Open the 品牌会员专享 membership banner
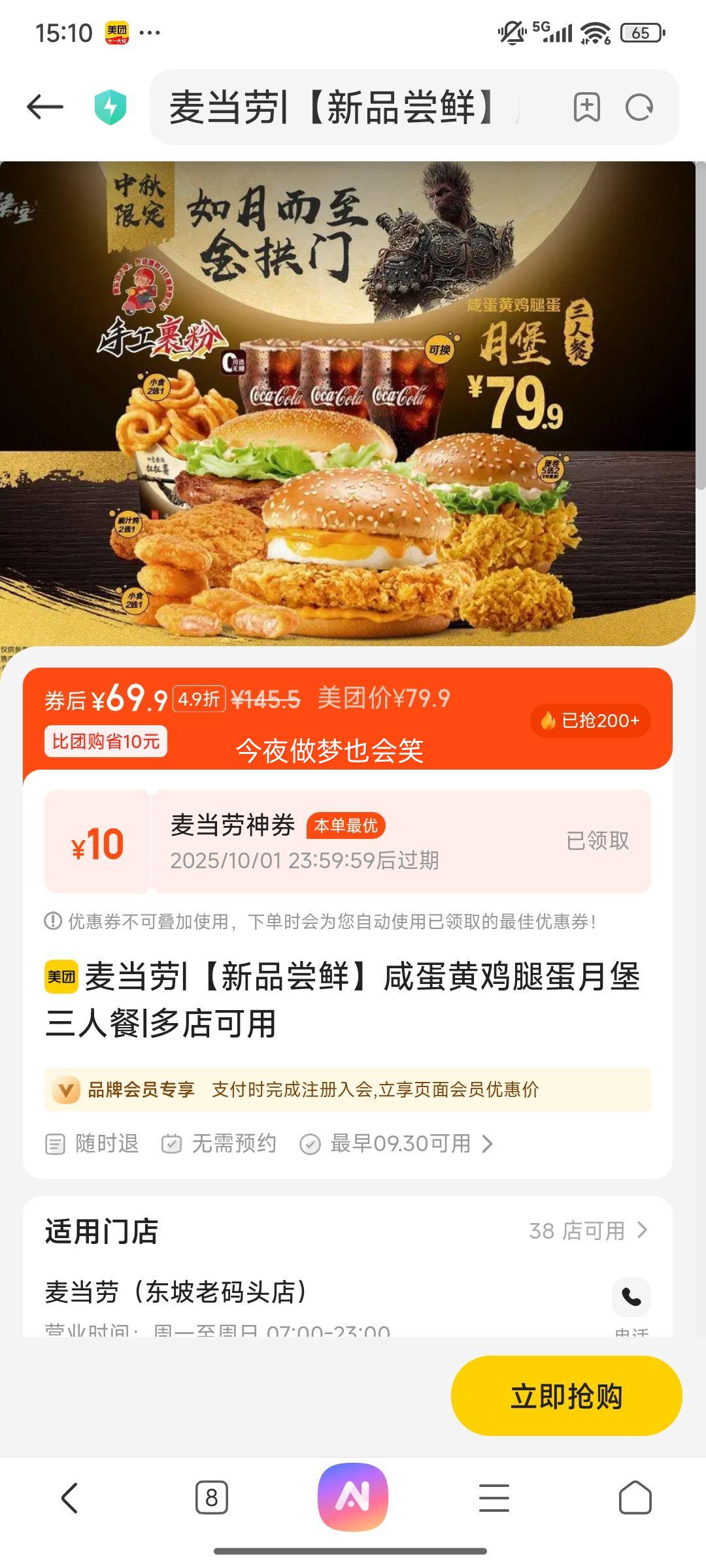 [x=346, y=1090]
